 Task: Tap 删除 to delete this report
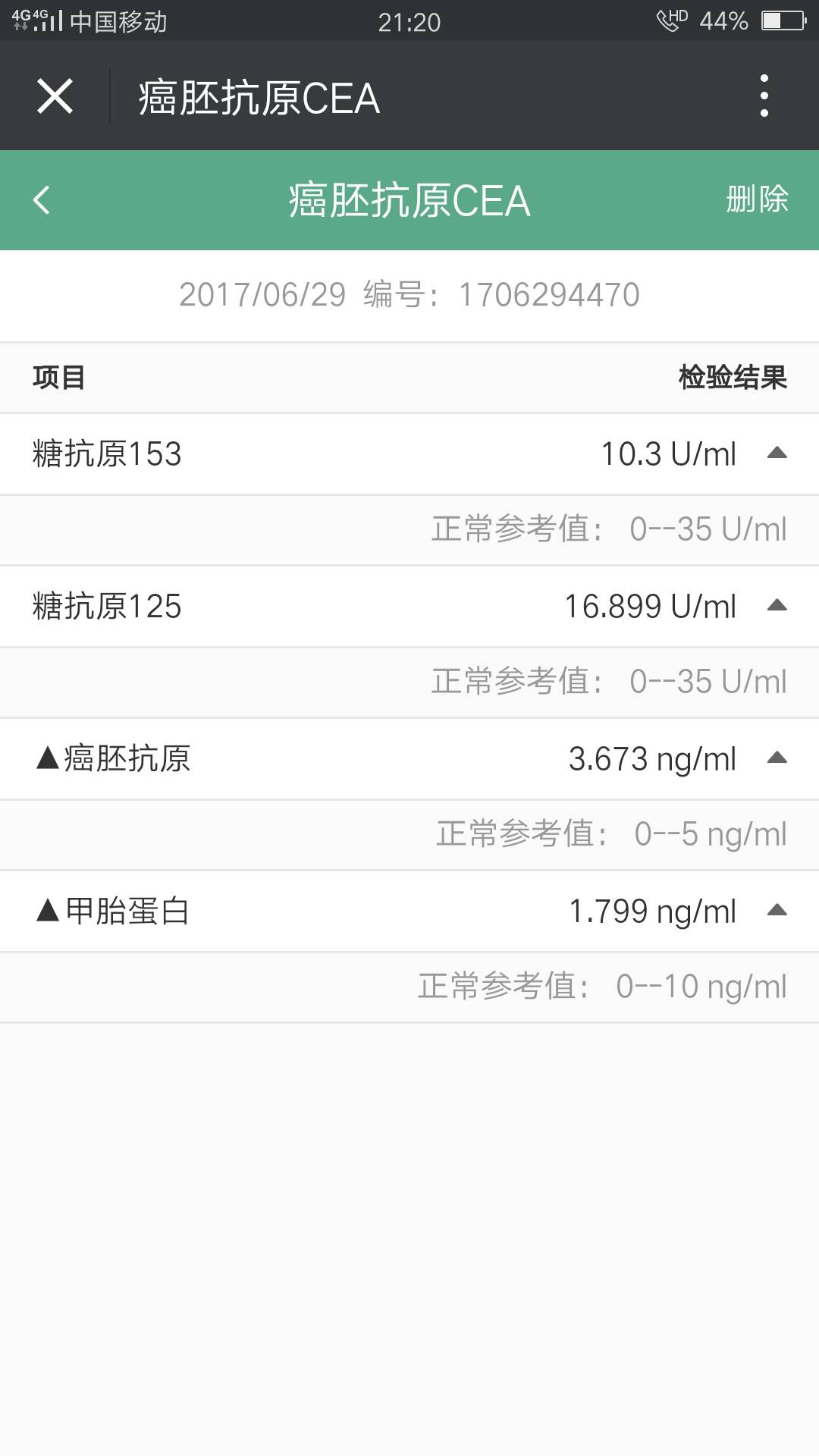click(x=757, y=200)
